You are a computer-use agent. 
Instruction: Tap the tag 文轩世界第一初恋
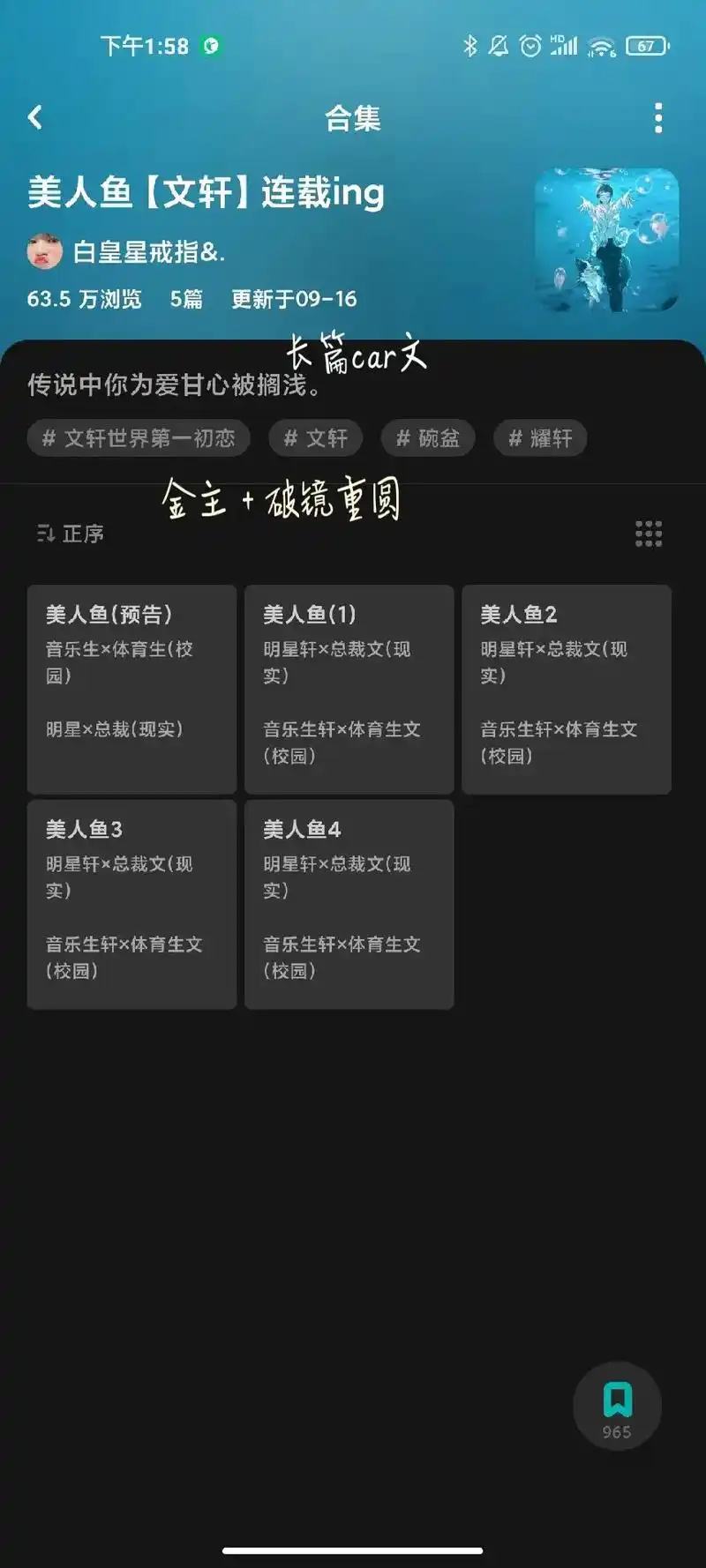click(x=138, y=437)
